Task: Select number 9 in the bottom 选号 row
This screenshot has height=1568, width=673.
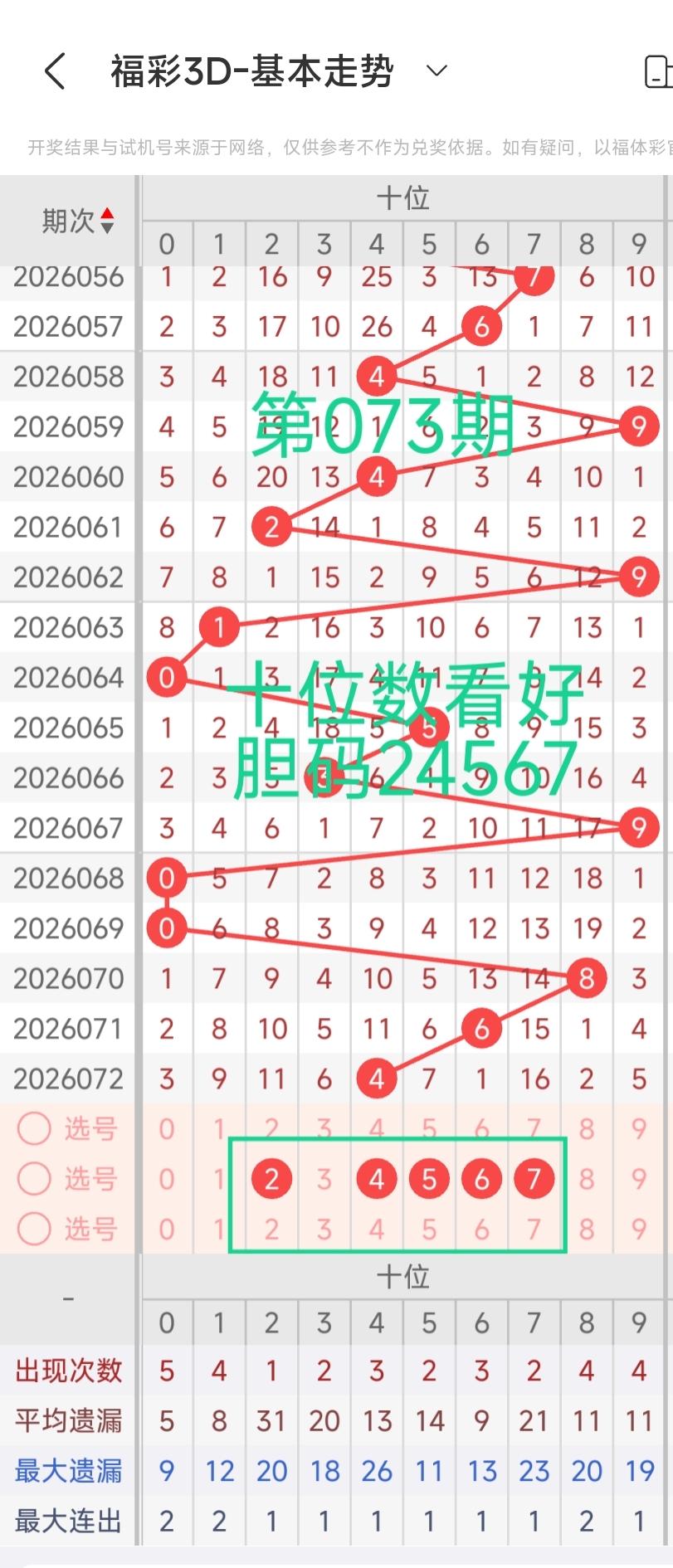Action: 638,1230
